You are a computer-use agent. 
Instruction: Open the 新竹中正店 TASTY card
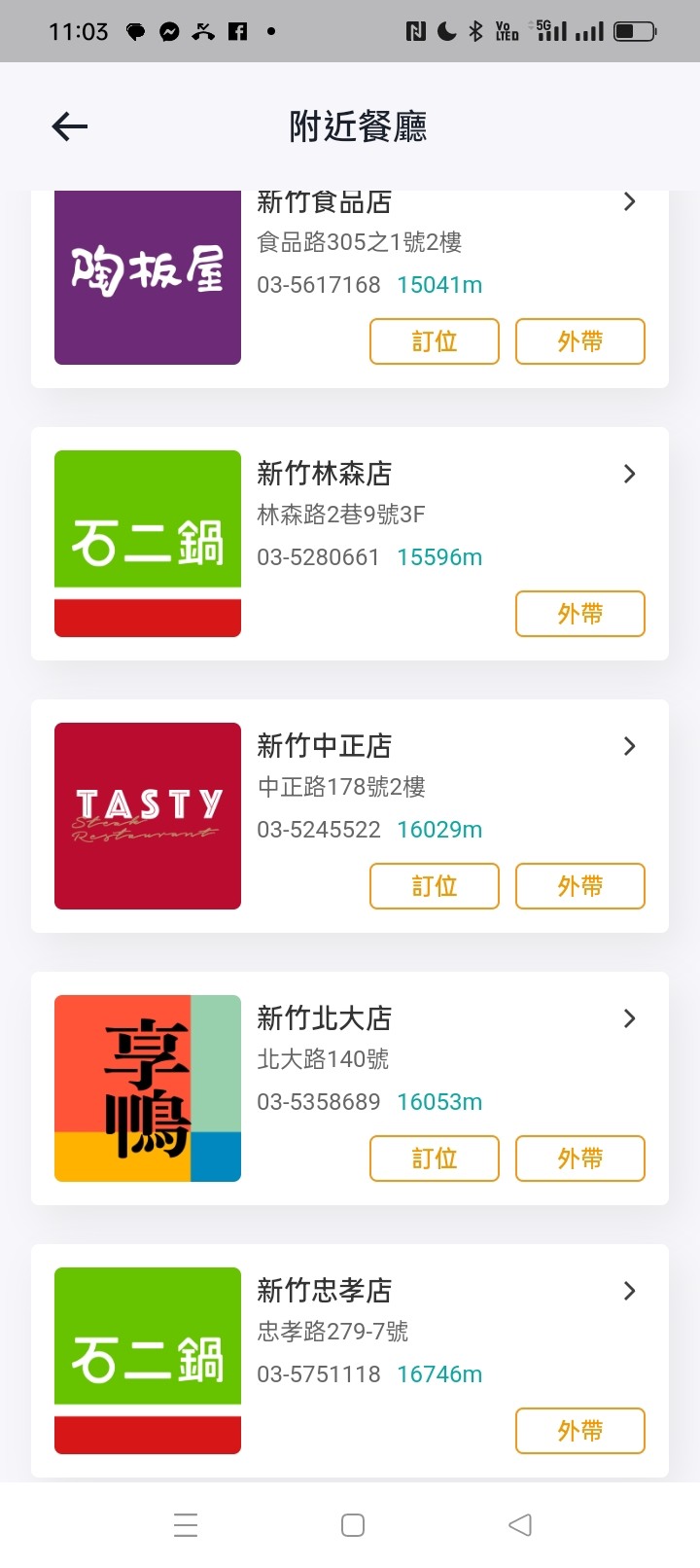tap(350, 816)
